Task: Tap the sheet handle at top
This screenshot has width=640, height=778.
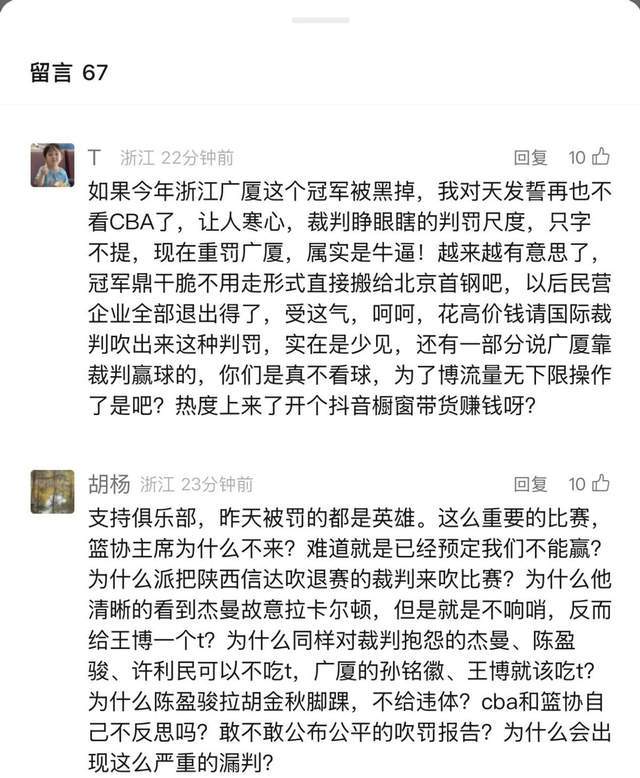Action: [320, 20]
